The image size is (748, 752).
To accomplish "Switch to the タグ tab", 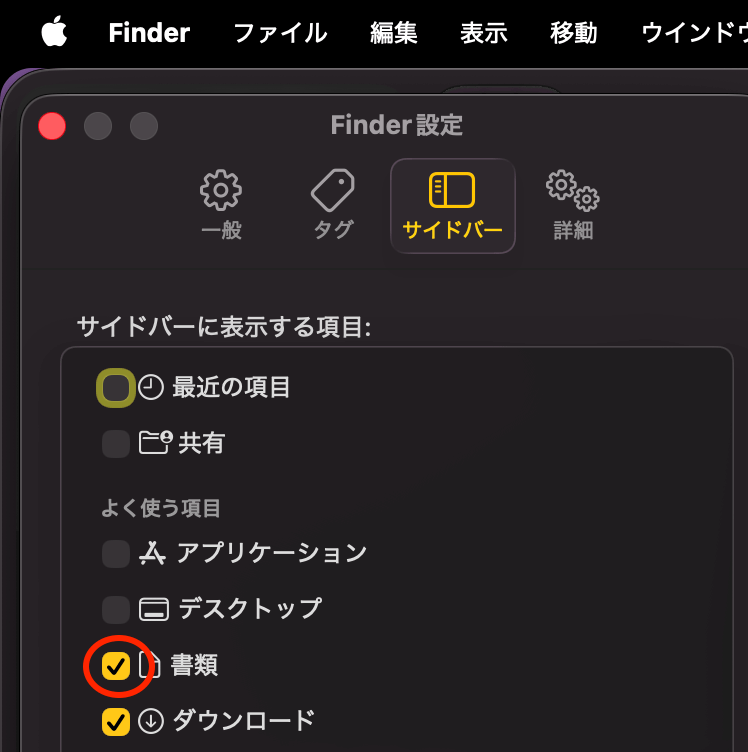I will click(x=333, y=206).
